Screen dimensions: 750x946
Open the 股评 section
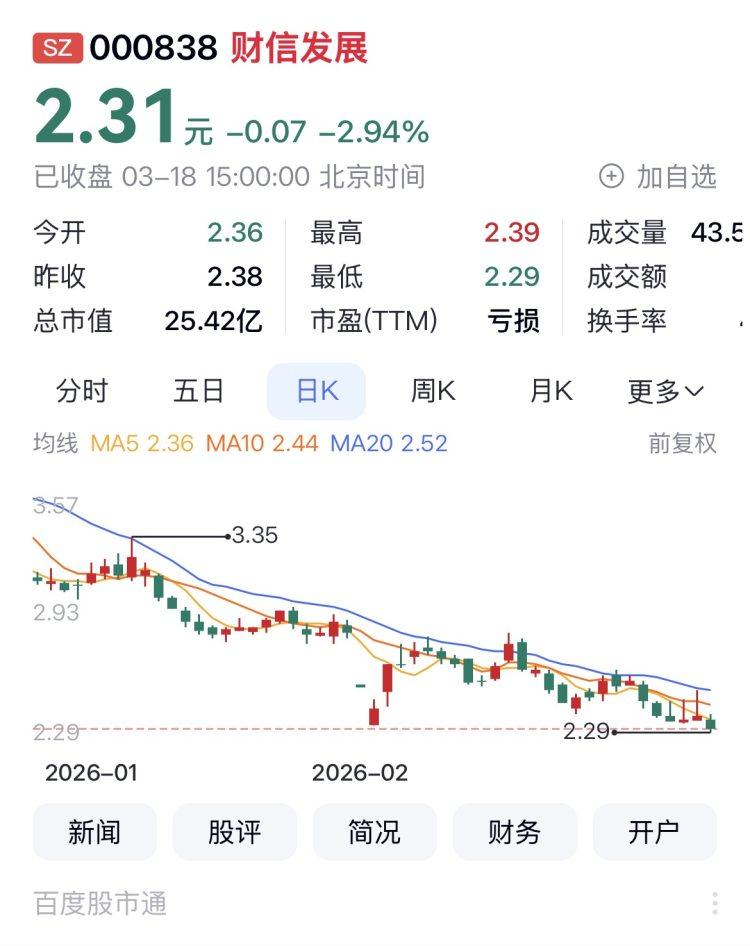pyautogui.click(x=235, y=832)
